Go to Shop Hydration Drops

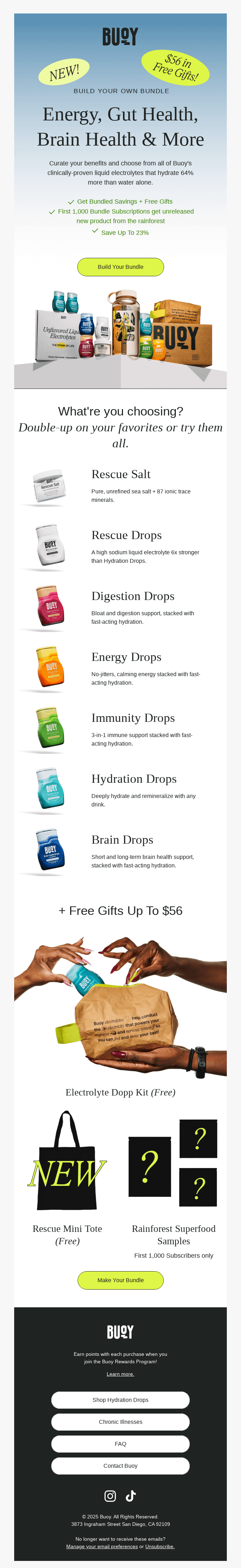coord(120,1400)
